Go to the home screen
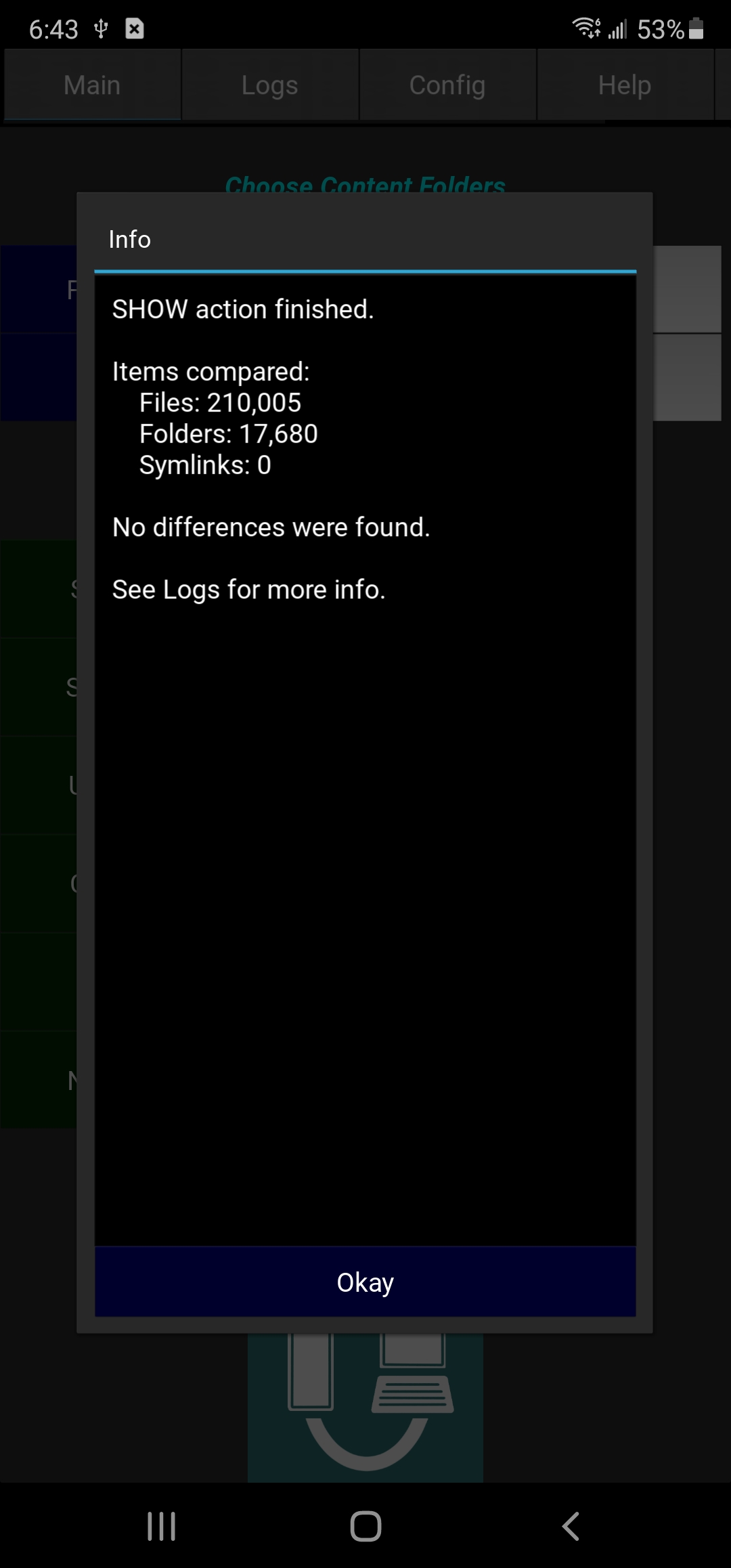 tap(365, 1526)
